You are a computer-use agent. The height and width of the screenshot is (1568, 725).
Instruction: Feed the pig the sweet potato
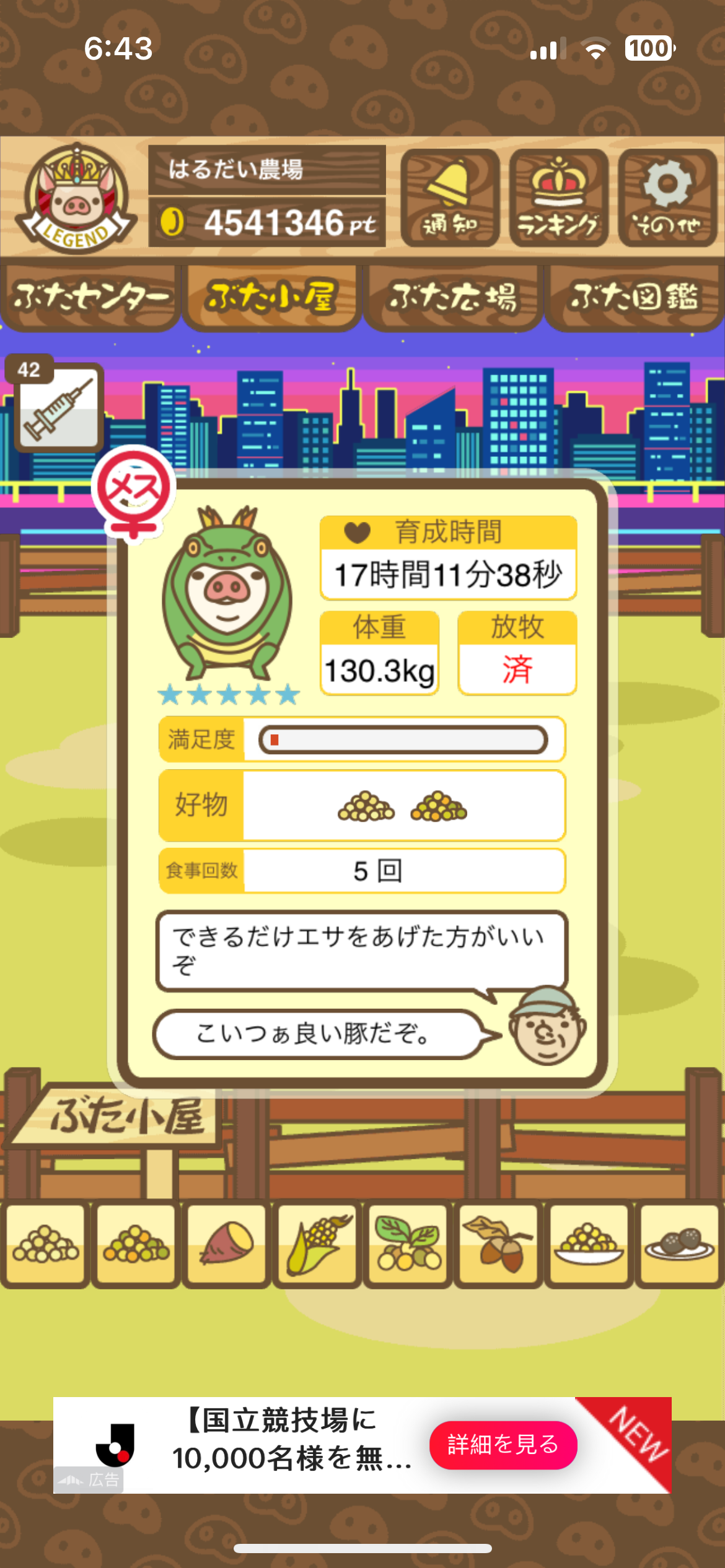227,1244
